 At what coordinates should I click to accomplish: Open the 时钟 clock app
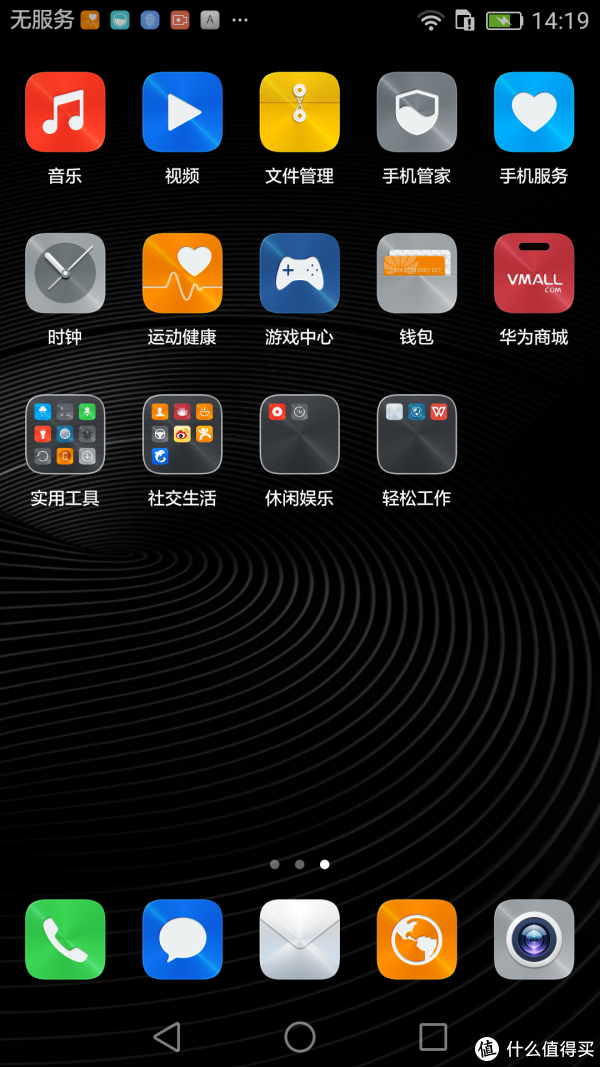click(x=65, y=273)
